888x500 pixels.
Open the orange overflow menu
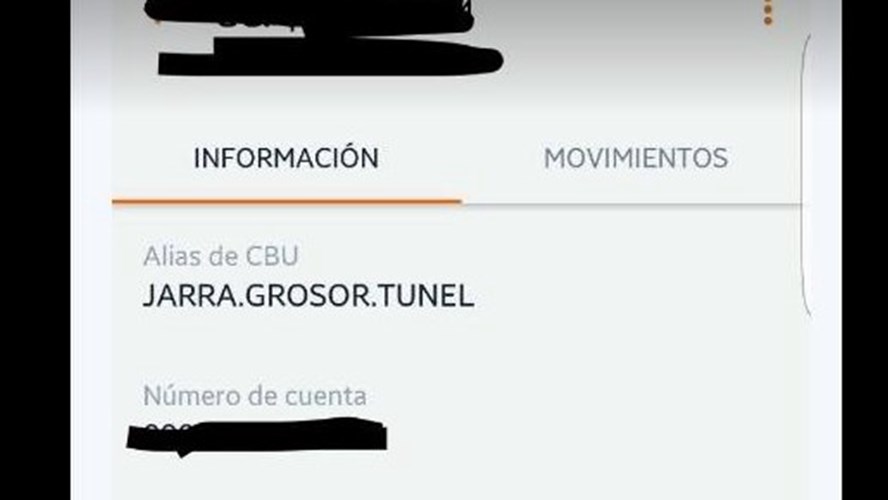point(767,14)
